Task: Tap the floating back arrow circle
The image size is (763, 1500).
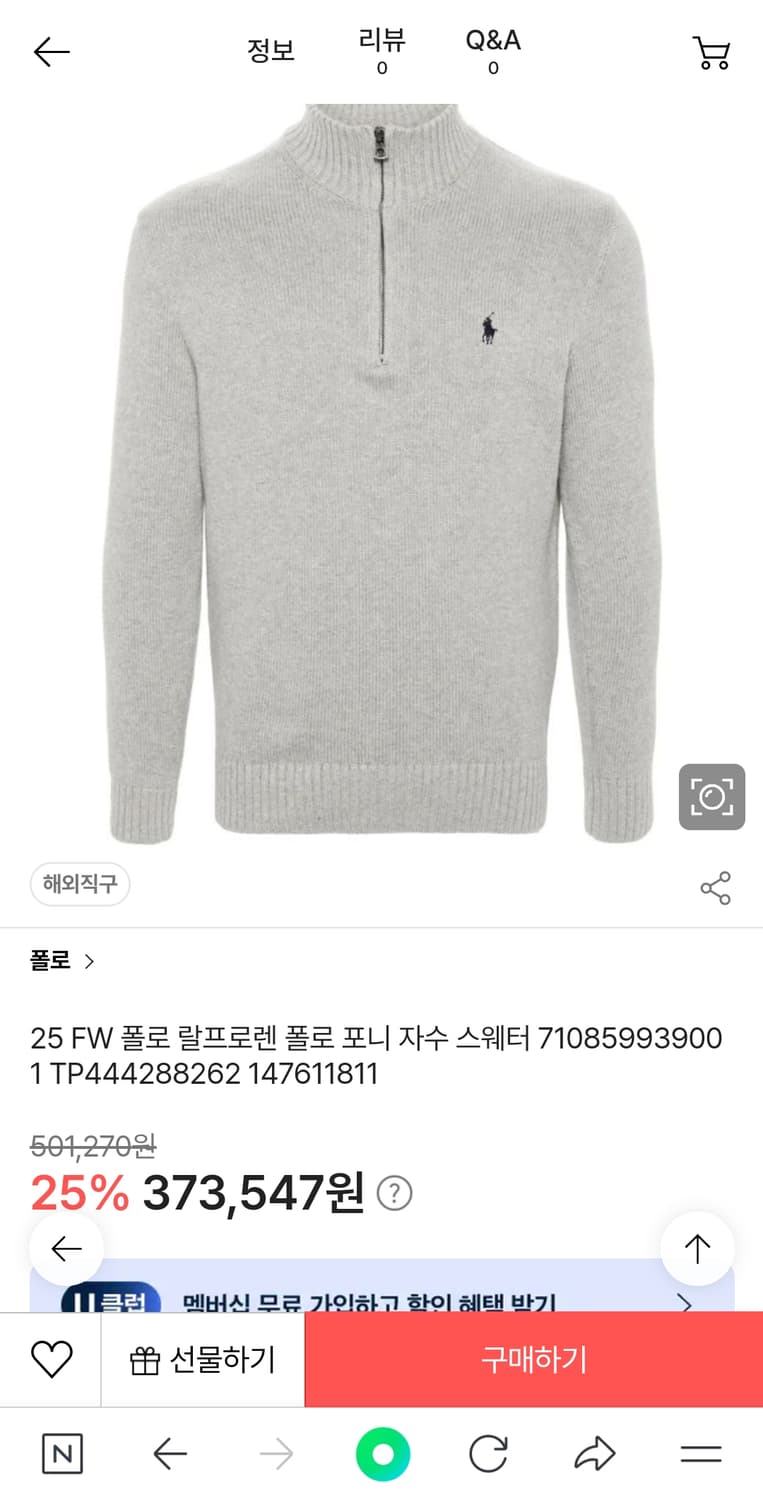Action: 66,1248
